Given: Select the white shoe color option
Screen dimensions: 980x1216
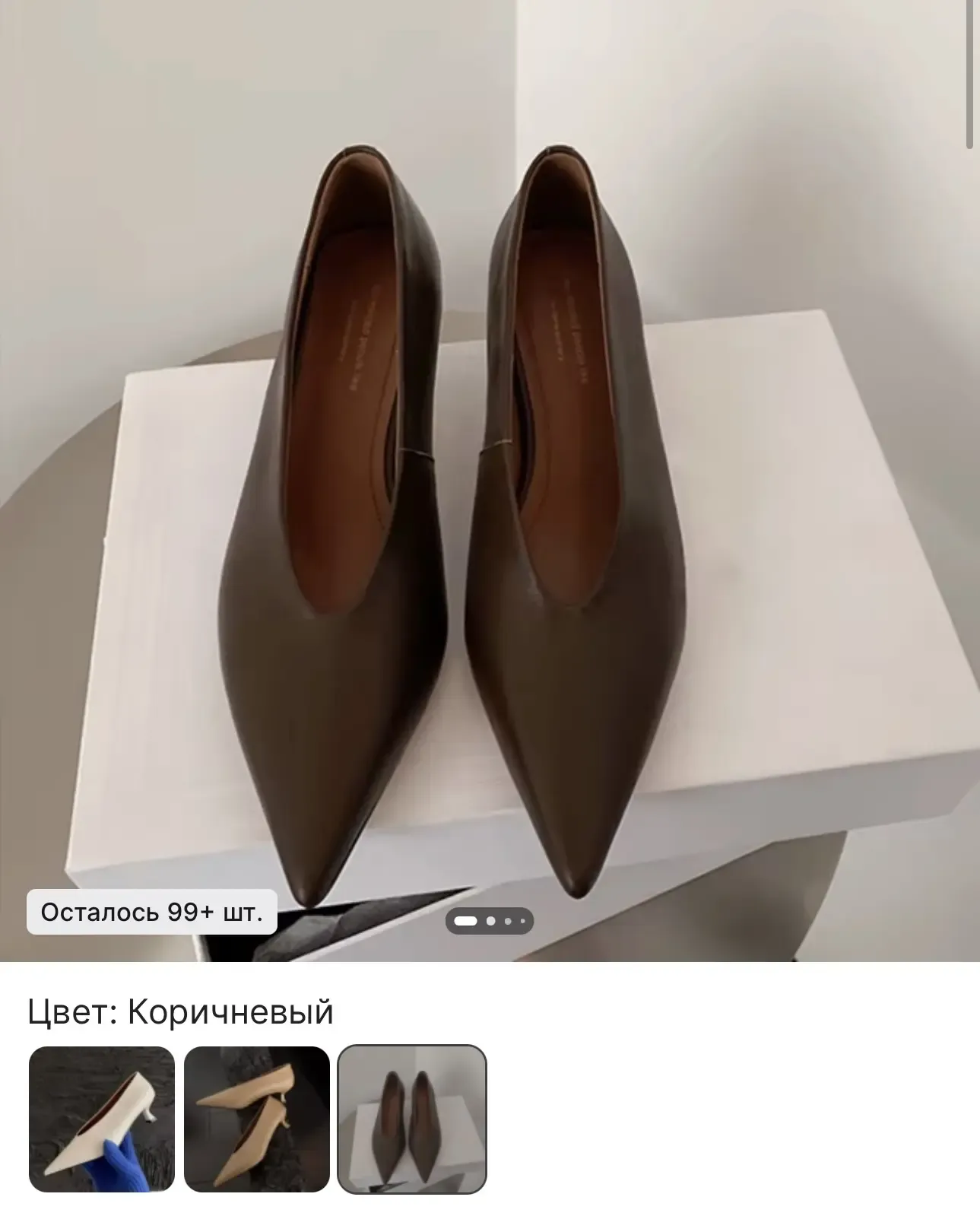Looking at the screenshot, I should [102, 1118].
